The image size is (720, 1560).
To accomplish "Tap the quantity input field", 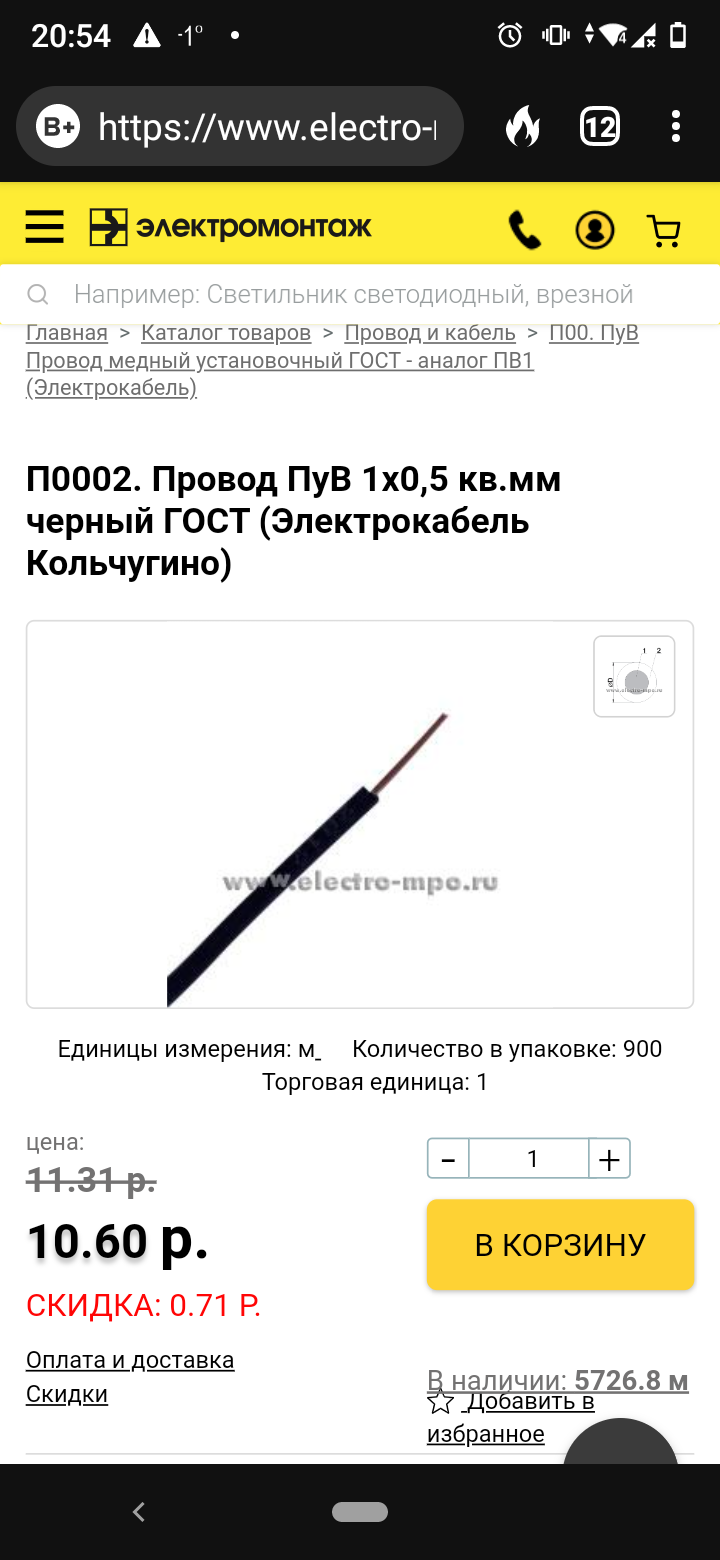I will pyautogui.click(x=529, y=1159).
